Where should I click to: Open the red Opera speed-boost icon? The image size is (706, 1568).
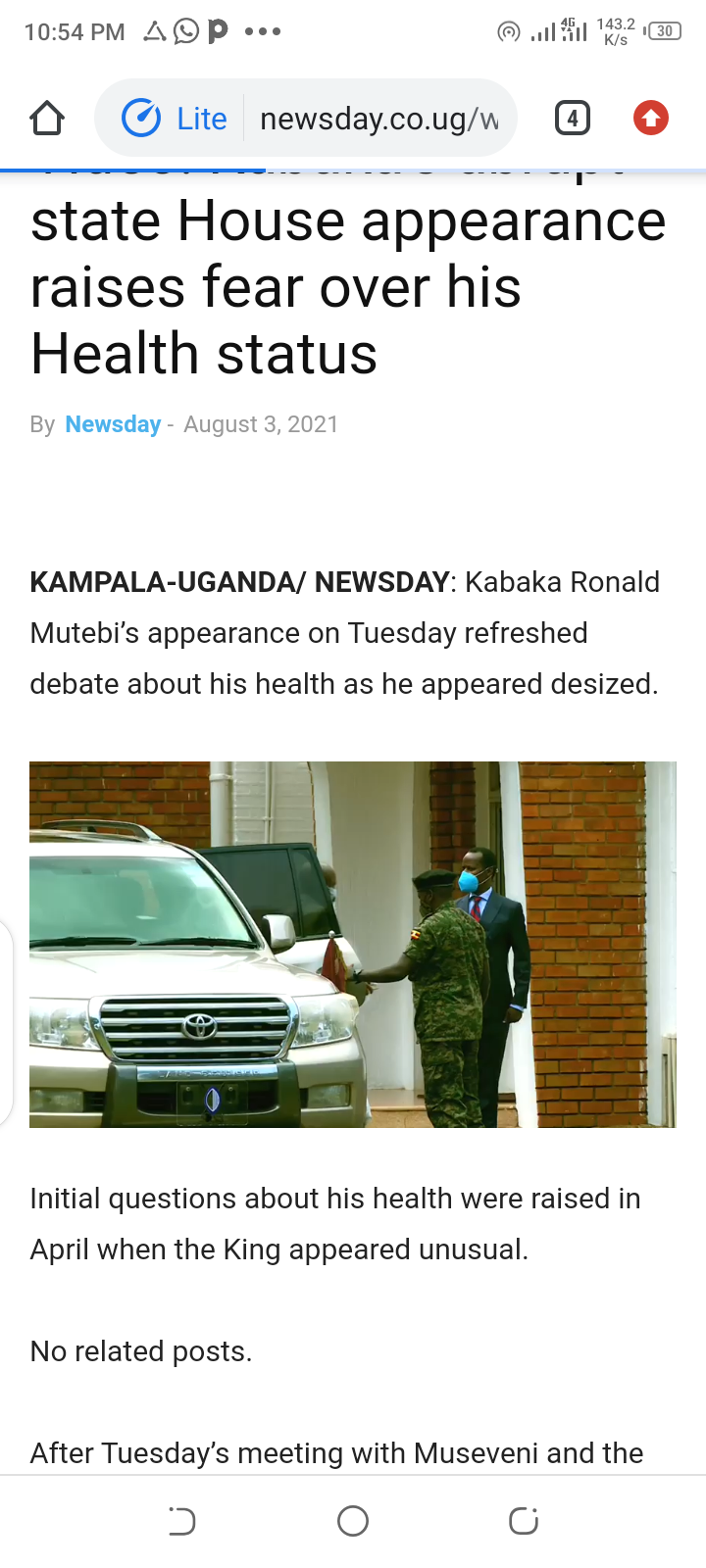click(x=650, y=118)
